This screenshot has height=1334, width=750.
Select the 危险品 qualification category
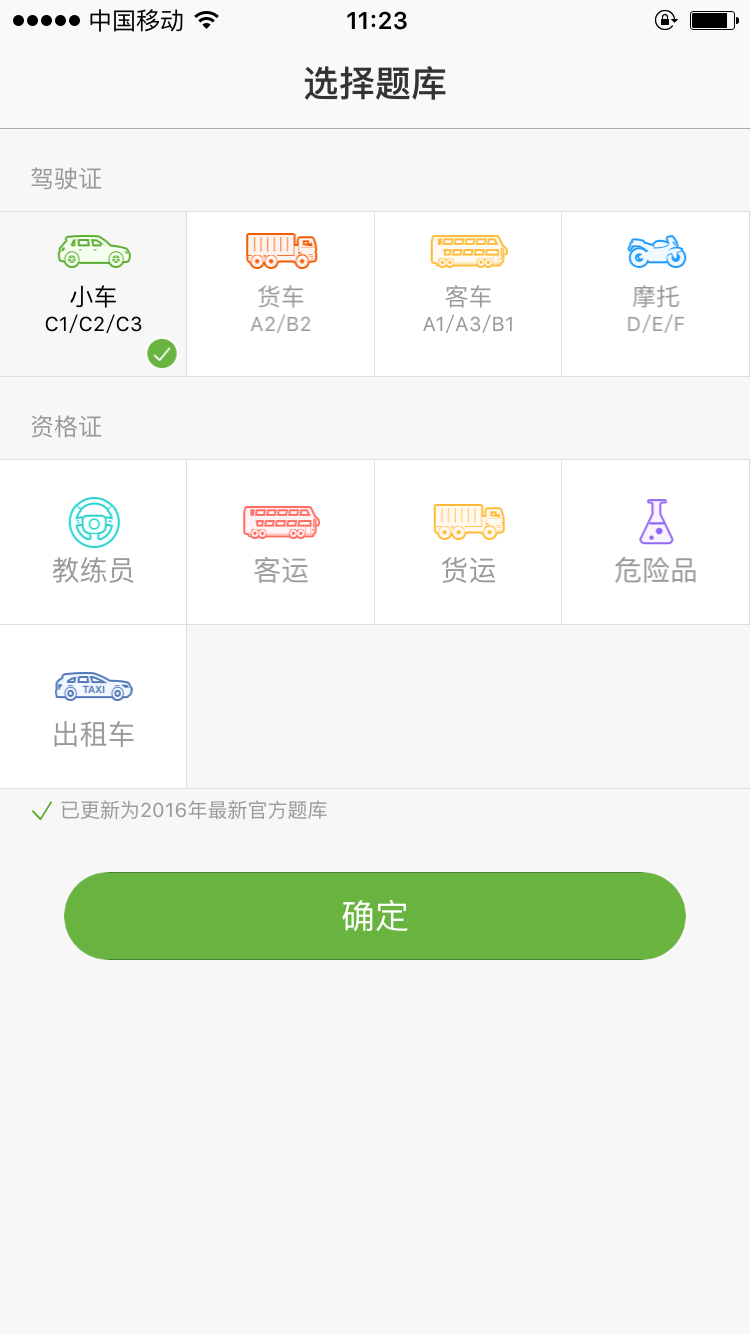click(x=655, y=542)
